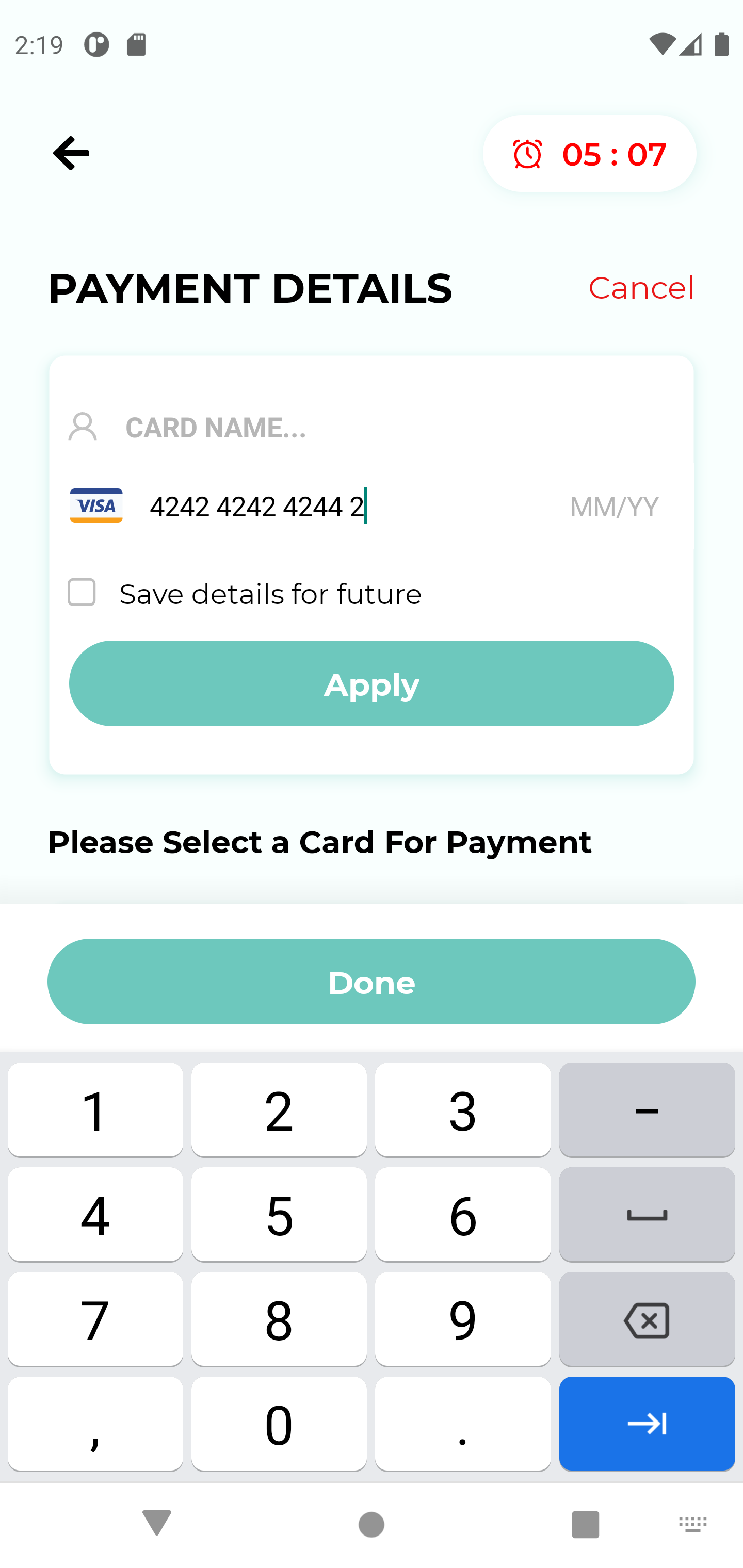743x1568 pixels.
Task: Tap the home circle in the navigation bar
Action: pyautogui.click(x=372, y=1525)
